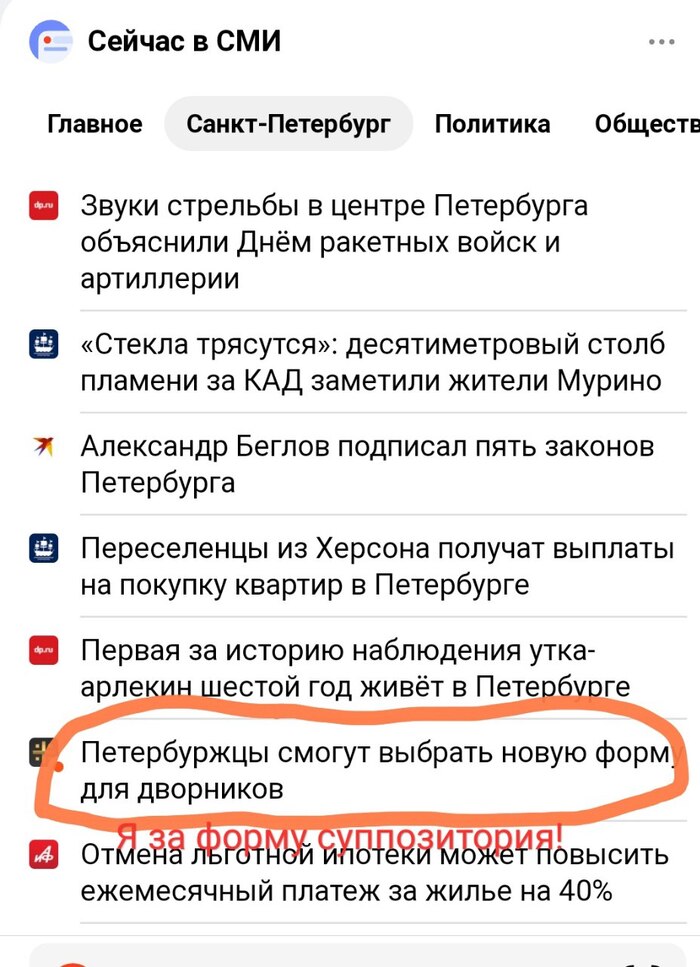Read about утка-арлекин в Петербурге
Viewport: 700px width, 967px height.
(354, 669)
